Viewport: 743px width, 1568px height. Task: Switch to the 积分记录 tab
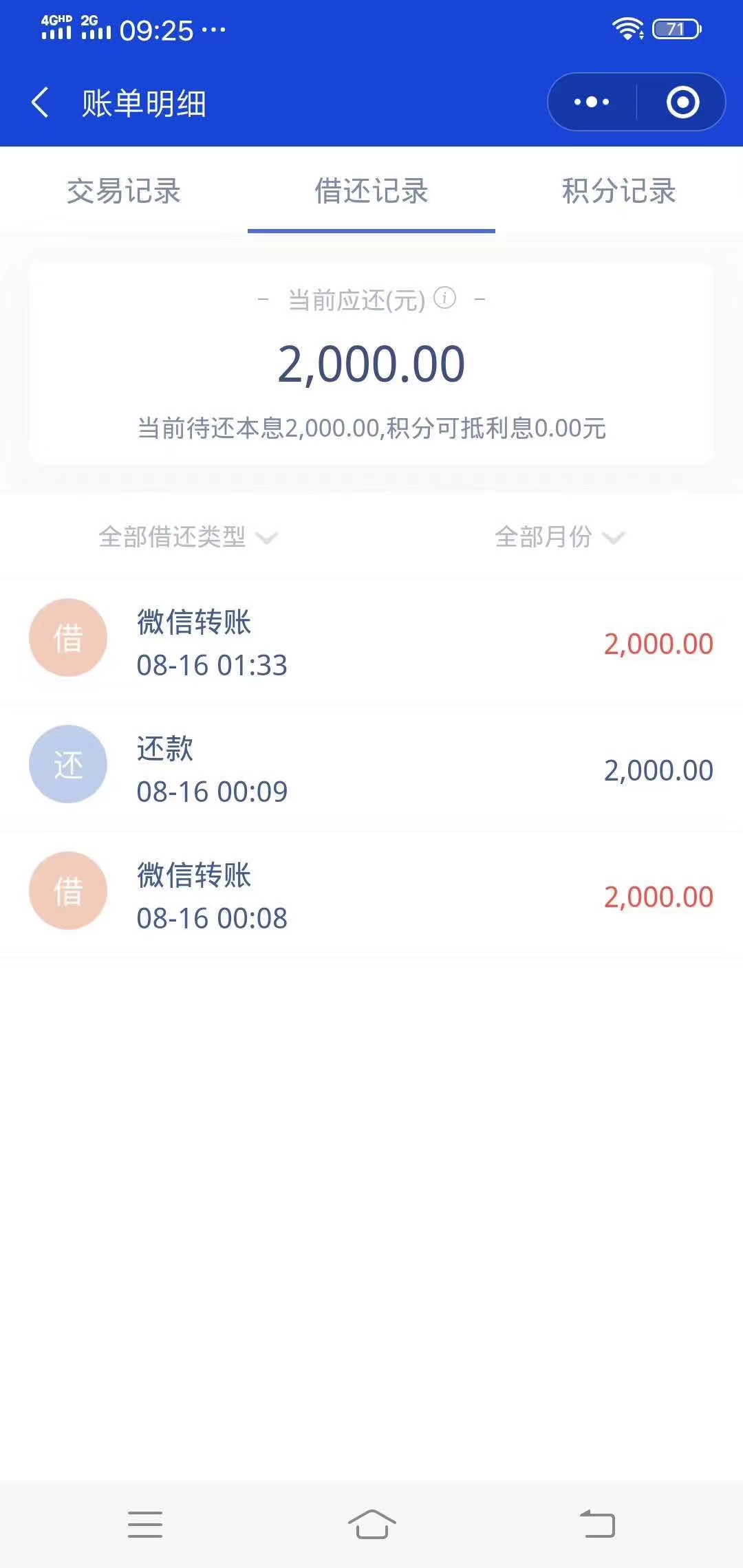[x=619, y=191]
